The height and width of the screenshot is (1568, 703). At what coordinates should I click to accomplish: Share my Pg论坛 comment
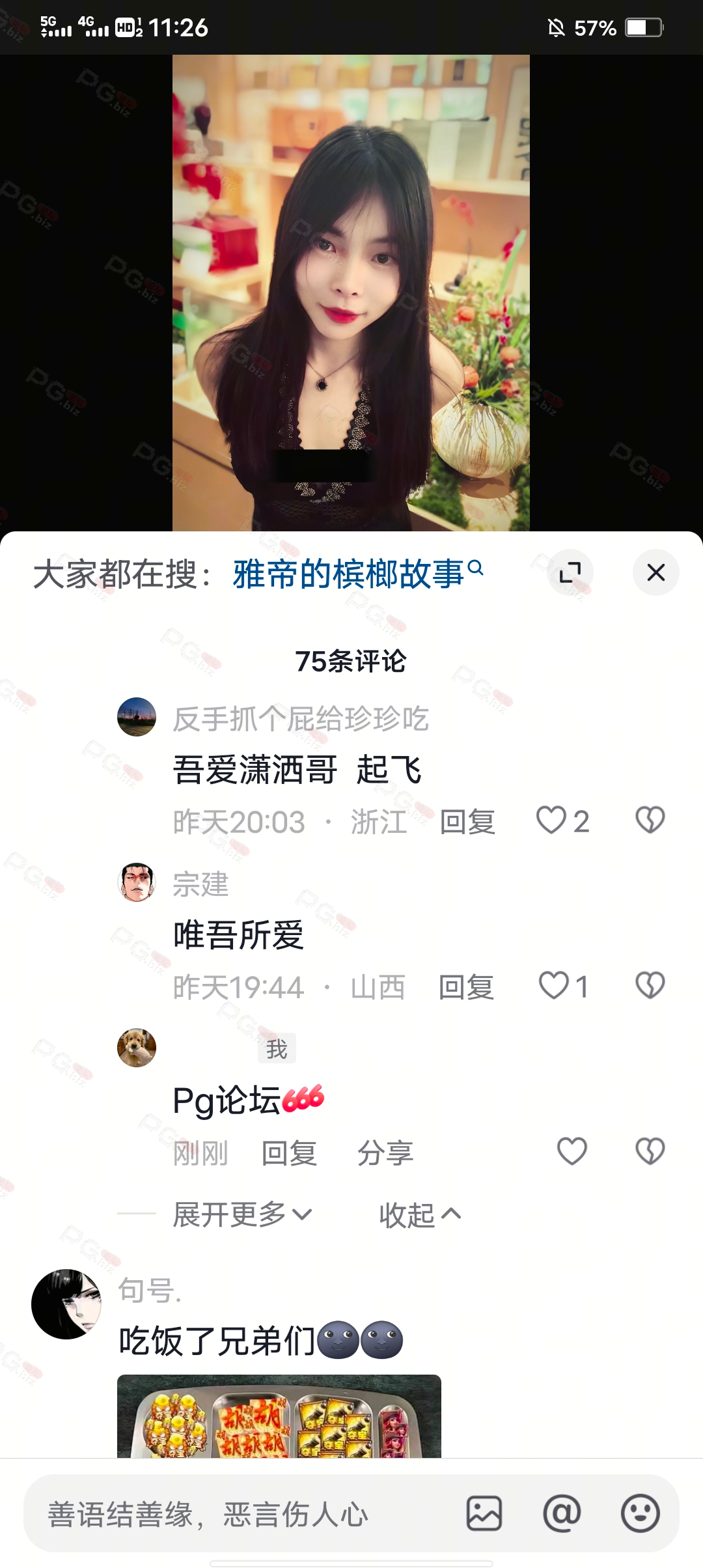pos(385,1153)
